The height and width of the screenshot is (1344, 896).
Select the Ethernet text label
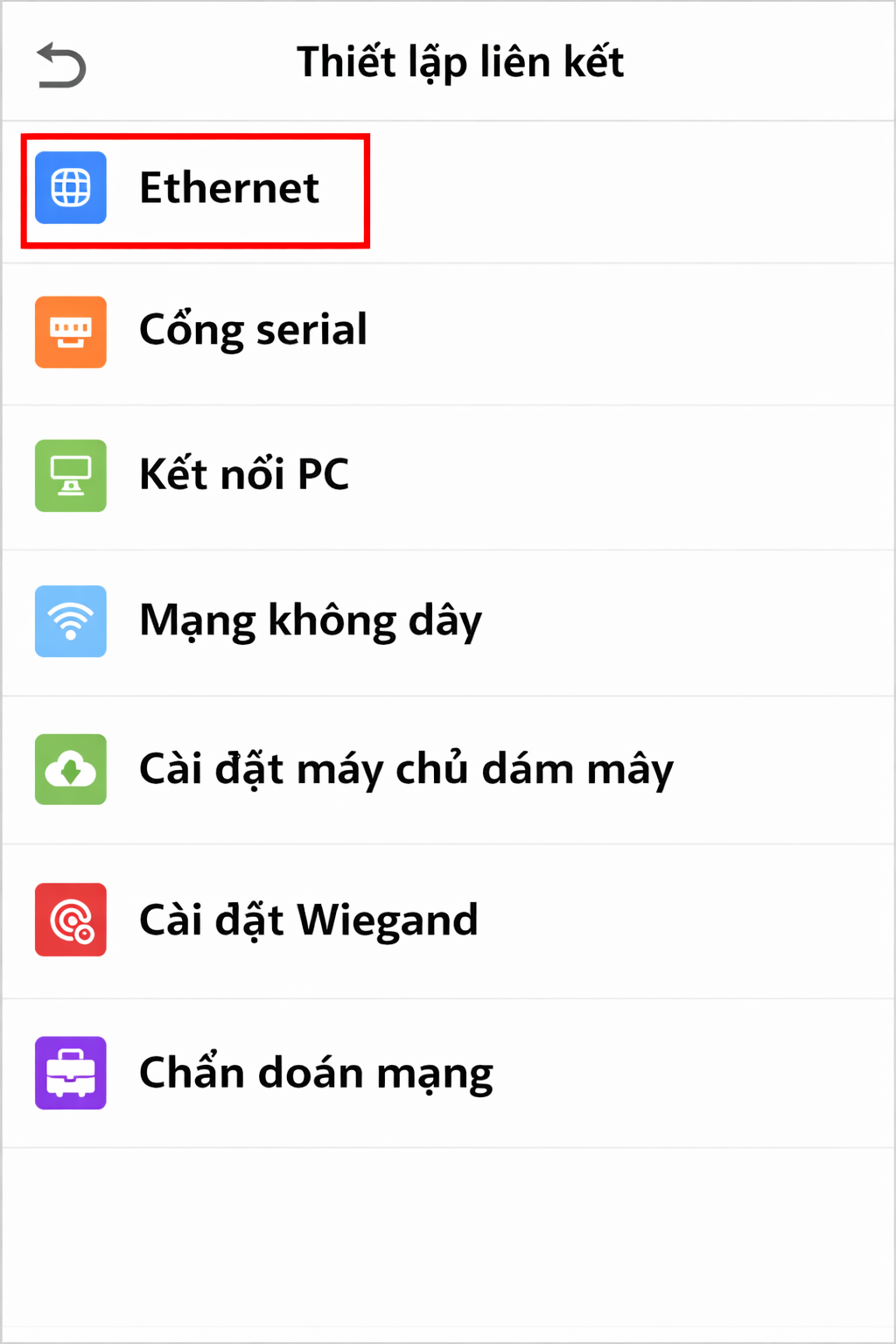(230, 187)
